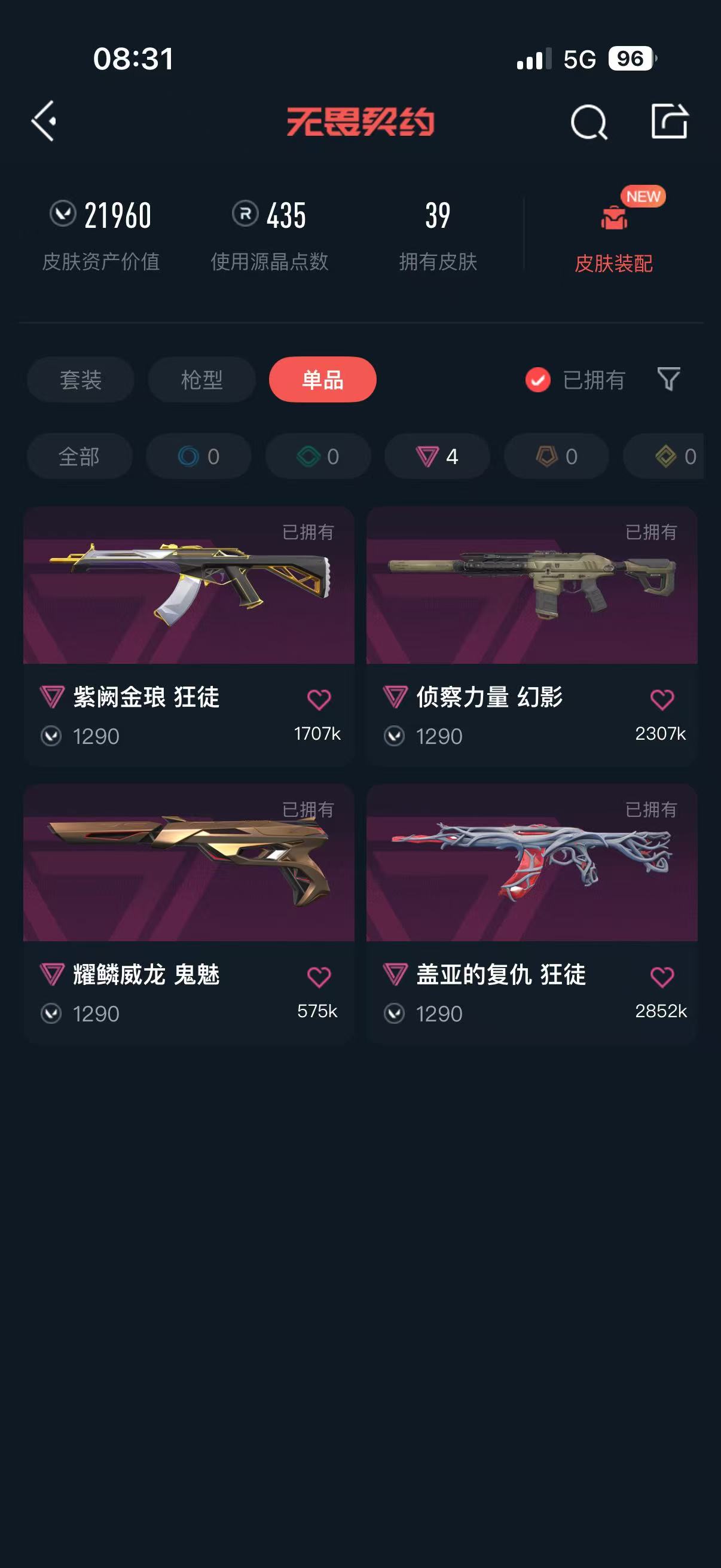Open the 侦察力量 幻影 skin card
The image size is (721, 1568).
tap(531, 585)
